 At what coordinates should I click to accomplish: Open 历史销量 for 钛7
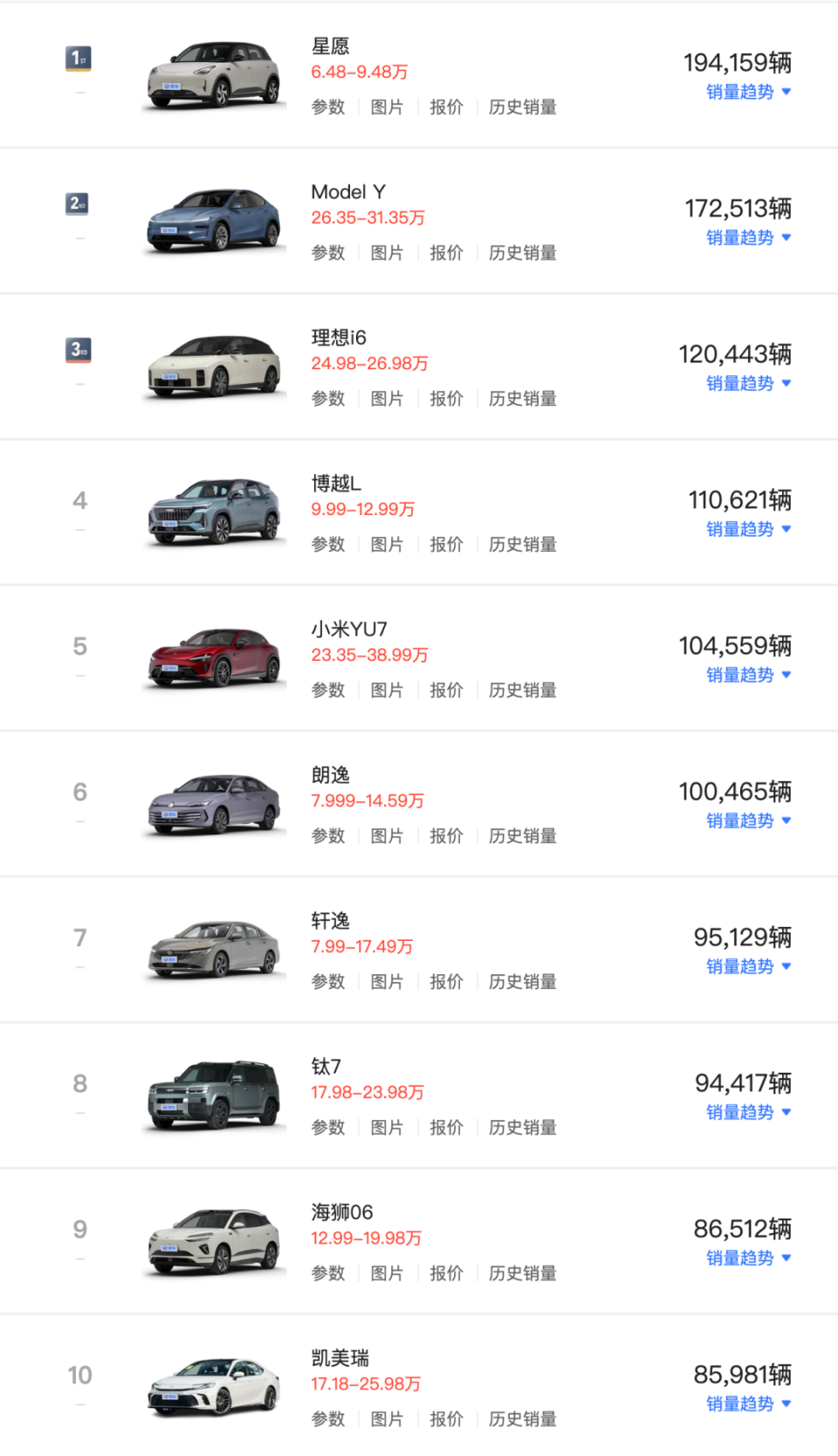coord(522,1128)
